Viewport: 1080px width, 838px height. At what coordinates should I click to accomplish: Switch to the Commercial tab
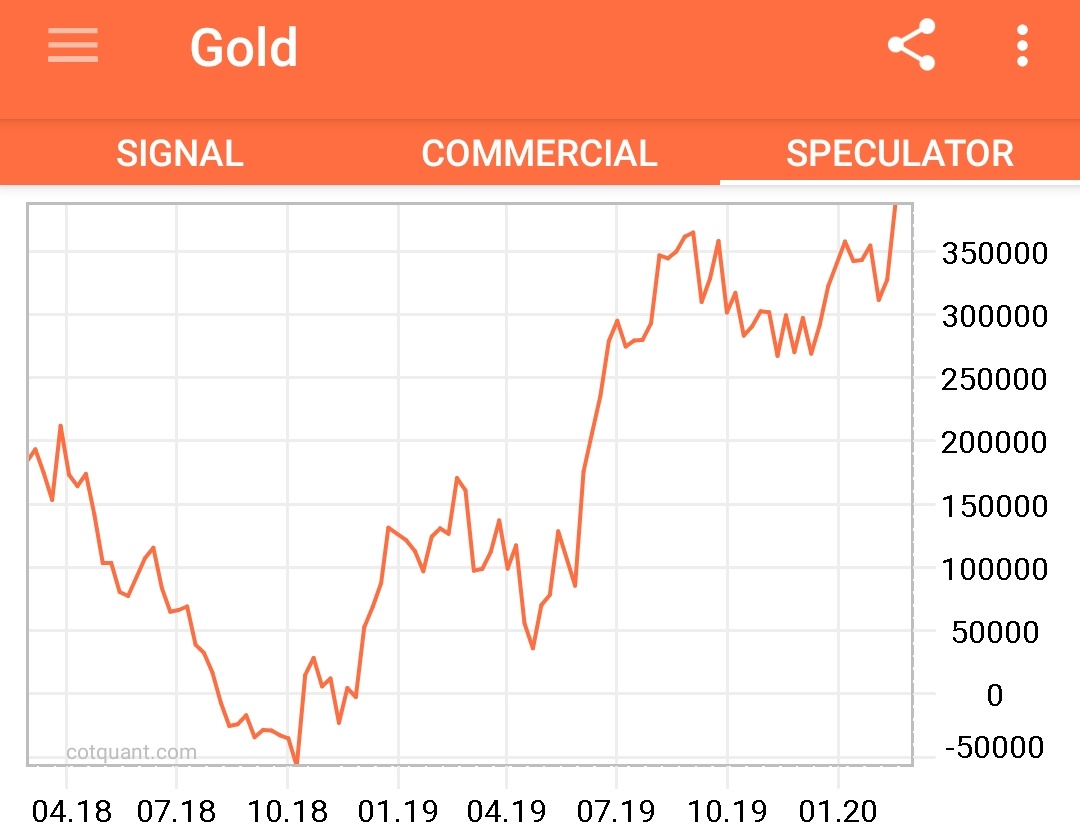539,153
